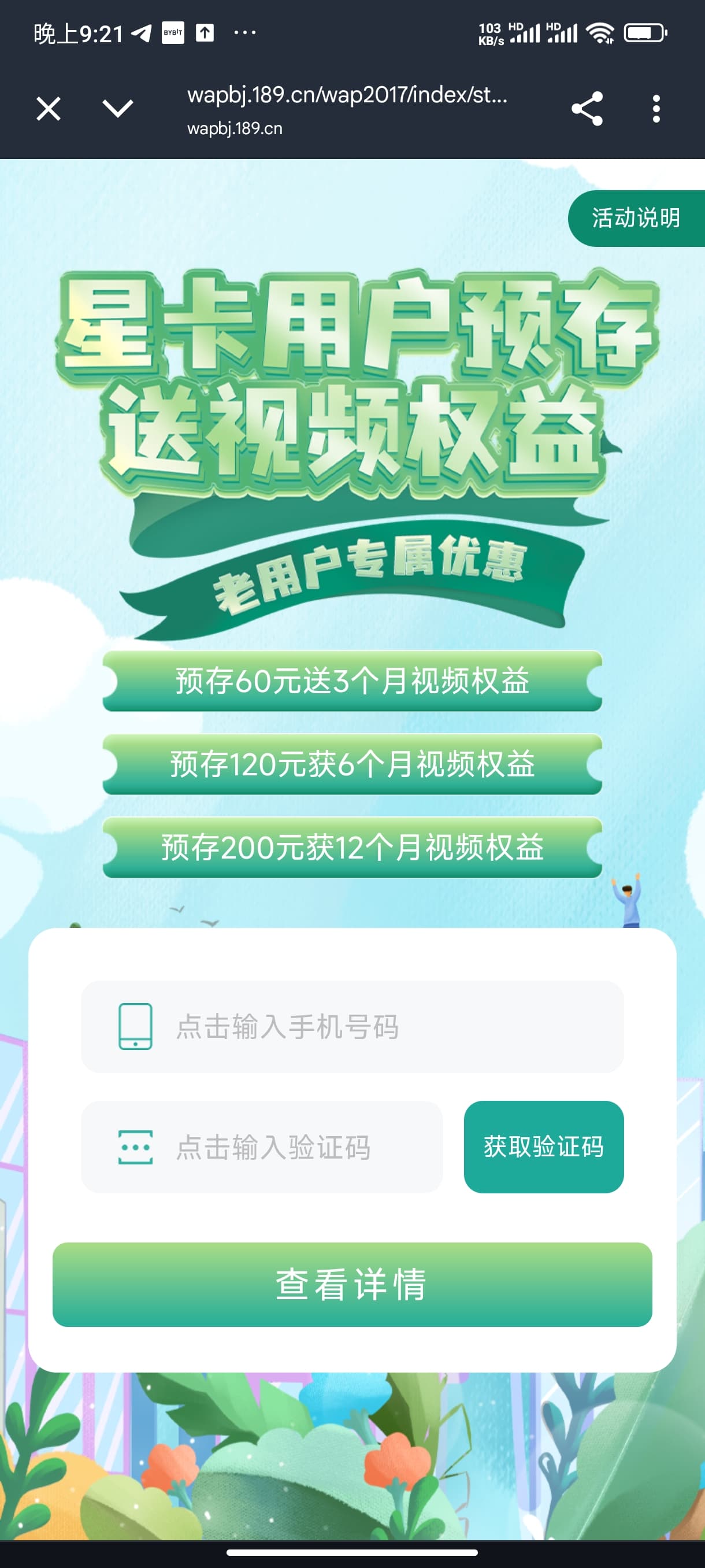Screen dimensions: 705x1568
Task: Open the browser overflow menu
Action: (x=656, y=109)
